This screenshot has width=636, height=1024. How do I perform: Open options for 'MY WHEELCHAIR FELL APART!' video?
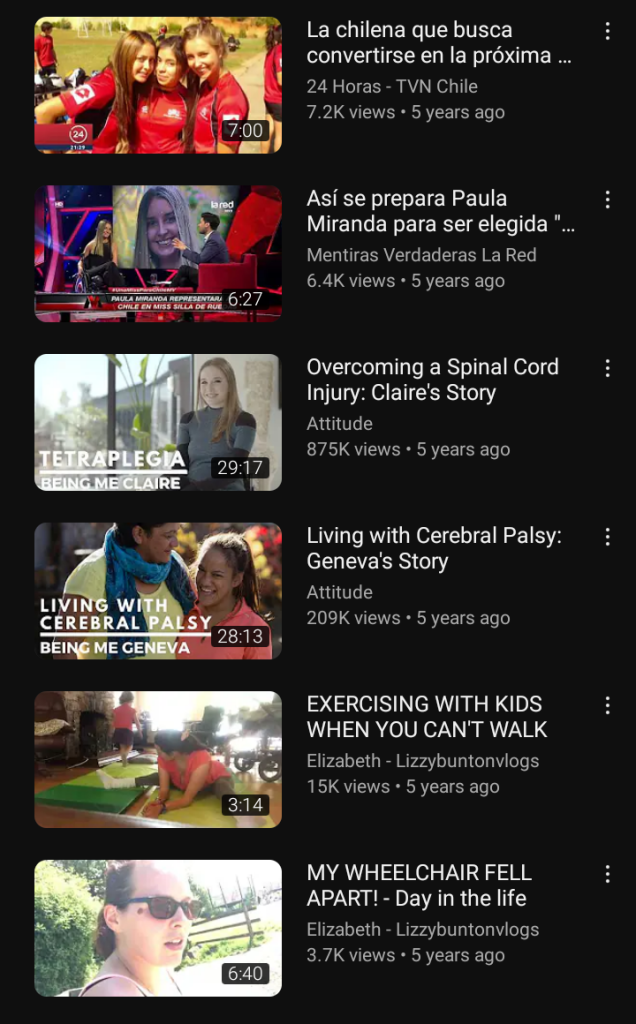[607, 875]
